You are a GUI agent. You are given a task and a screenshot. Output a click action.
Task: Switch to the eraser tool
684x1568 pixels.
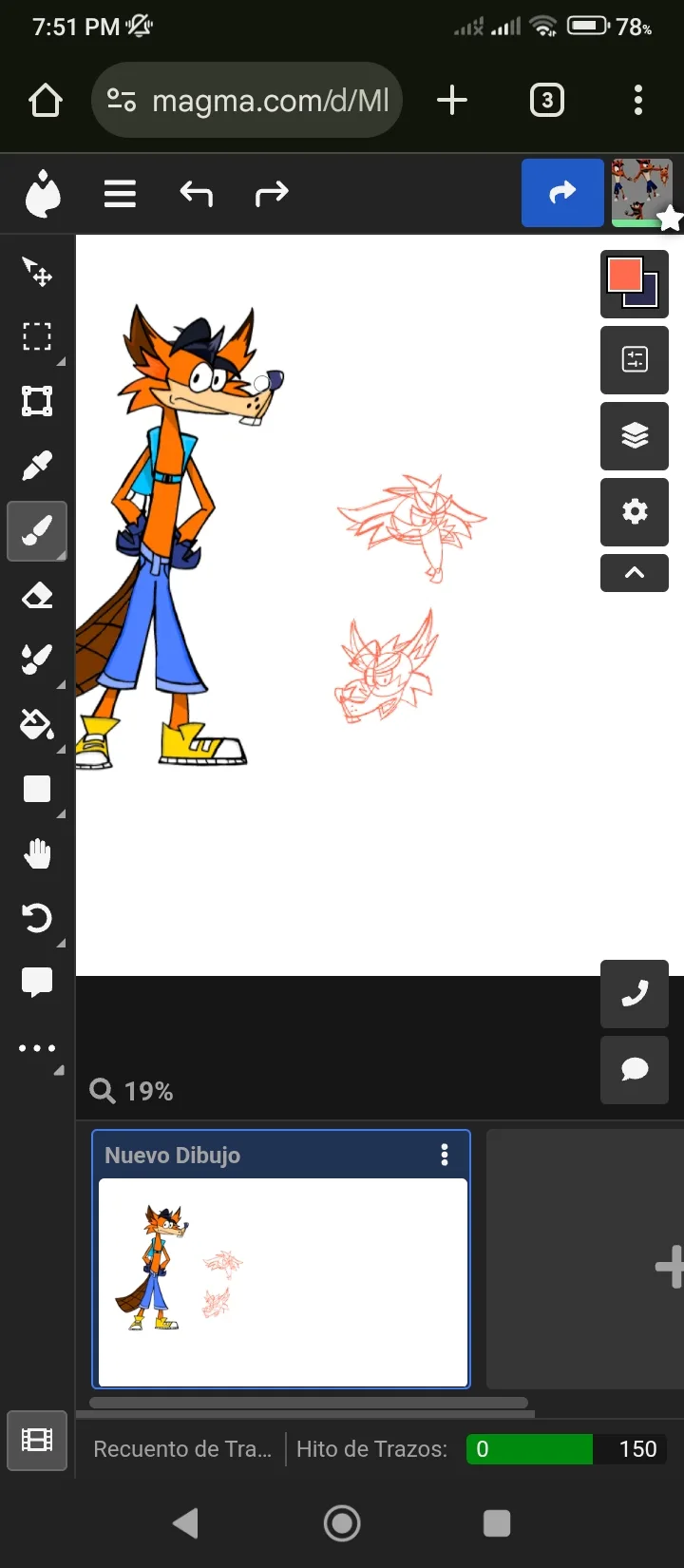coord(37,596)
